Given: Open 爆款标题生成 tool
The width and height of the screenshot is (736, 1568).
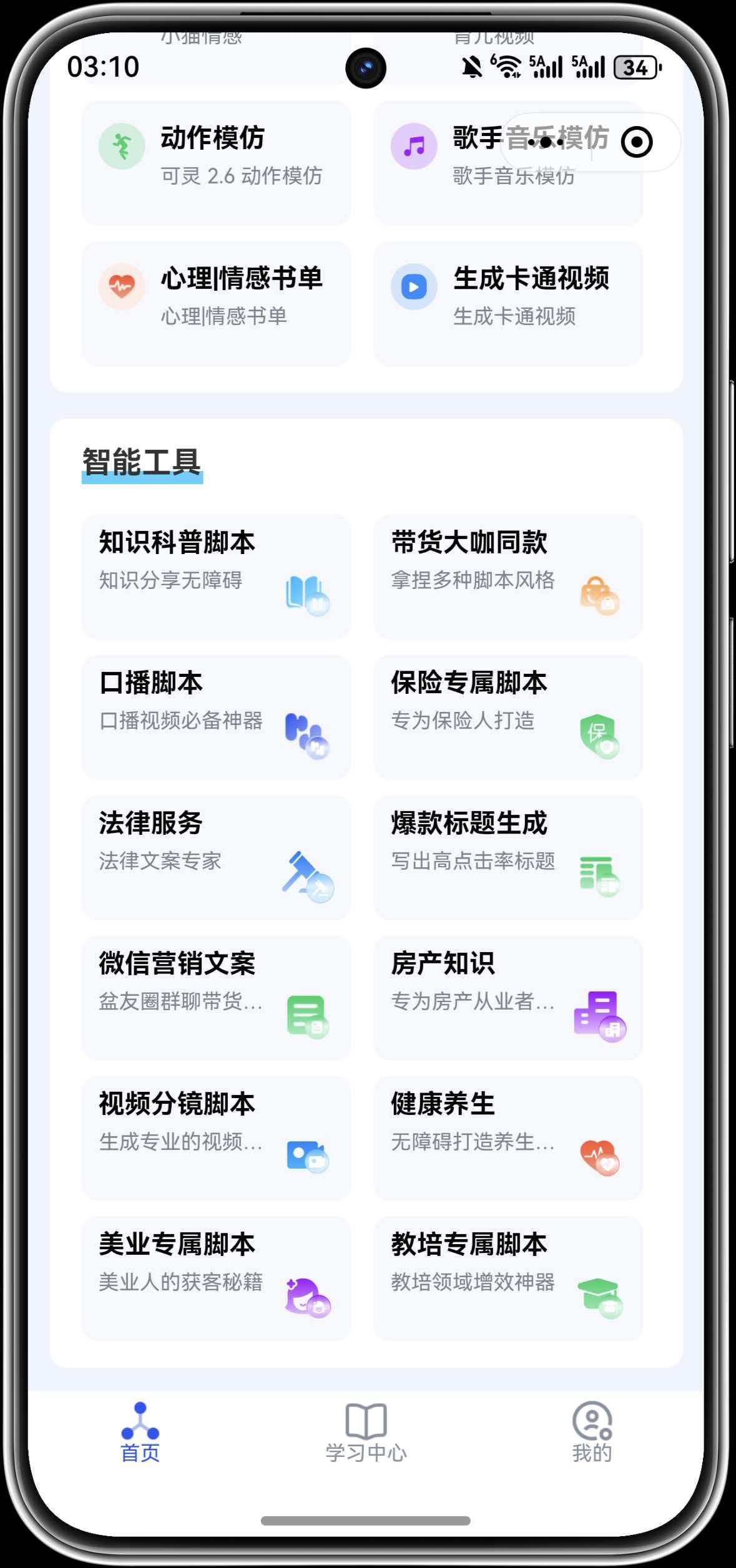Looking at the screenshot, I should tap(508, 857).
